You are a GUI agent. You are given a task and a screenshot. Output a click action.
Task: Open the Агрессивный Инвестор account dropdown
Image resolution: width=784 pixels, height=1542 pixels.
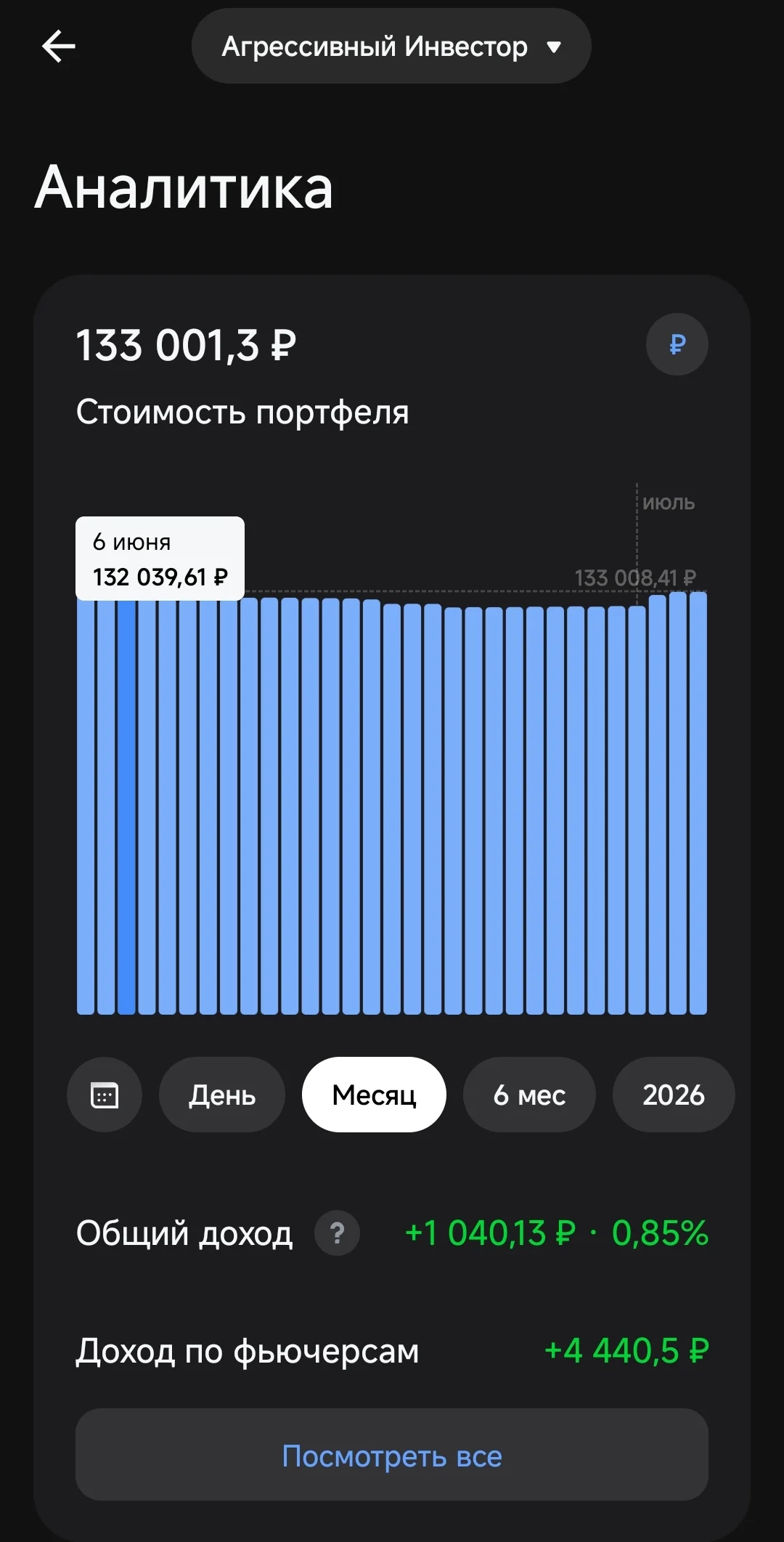click(391, 46)
